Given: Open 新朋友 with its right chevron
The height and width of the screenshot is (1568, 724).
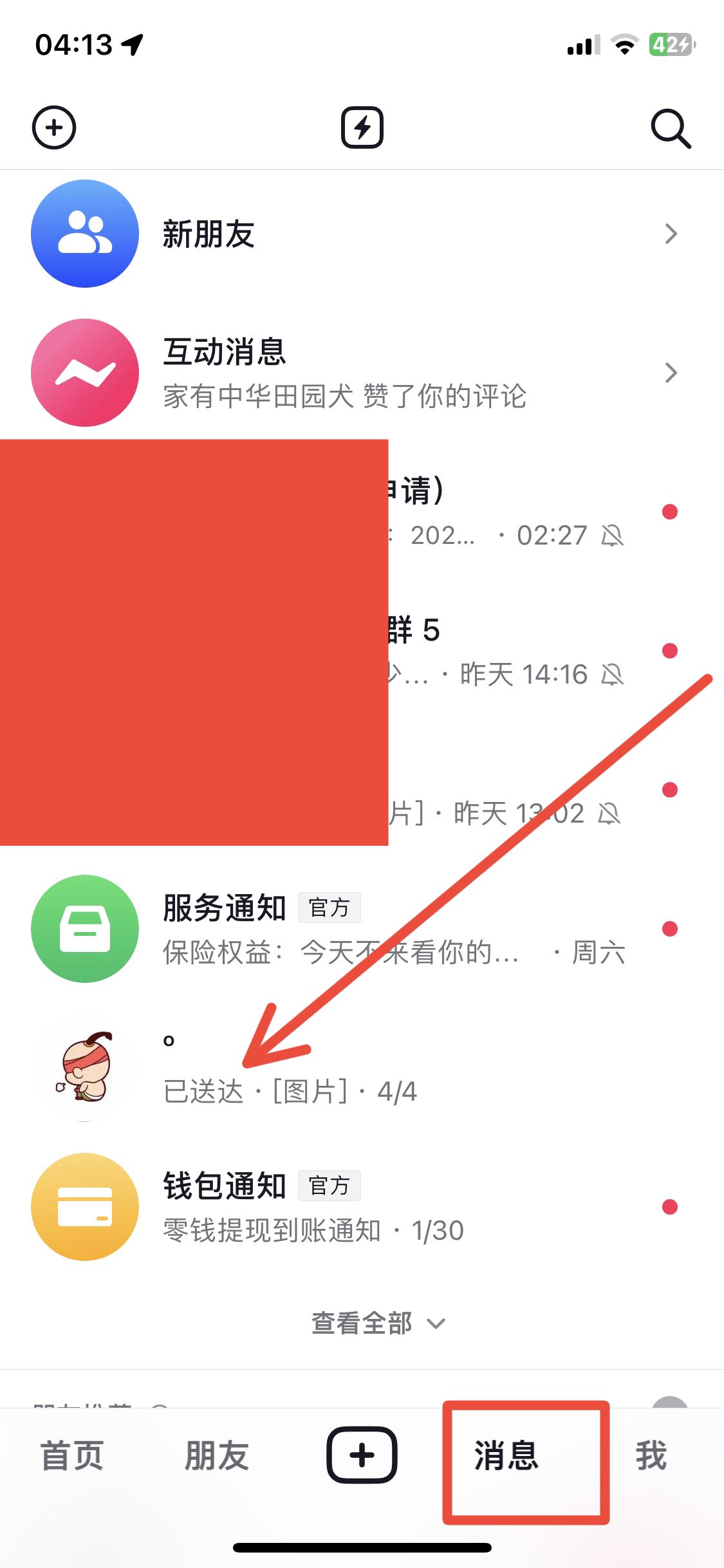Looking at the screenshot, I should (x=671, y=234).
